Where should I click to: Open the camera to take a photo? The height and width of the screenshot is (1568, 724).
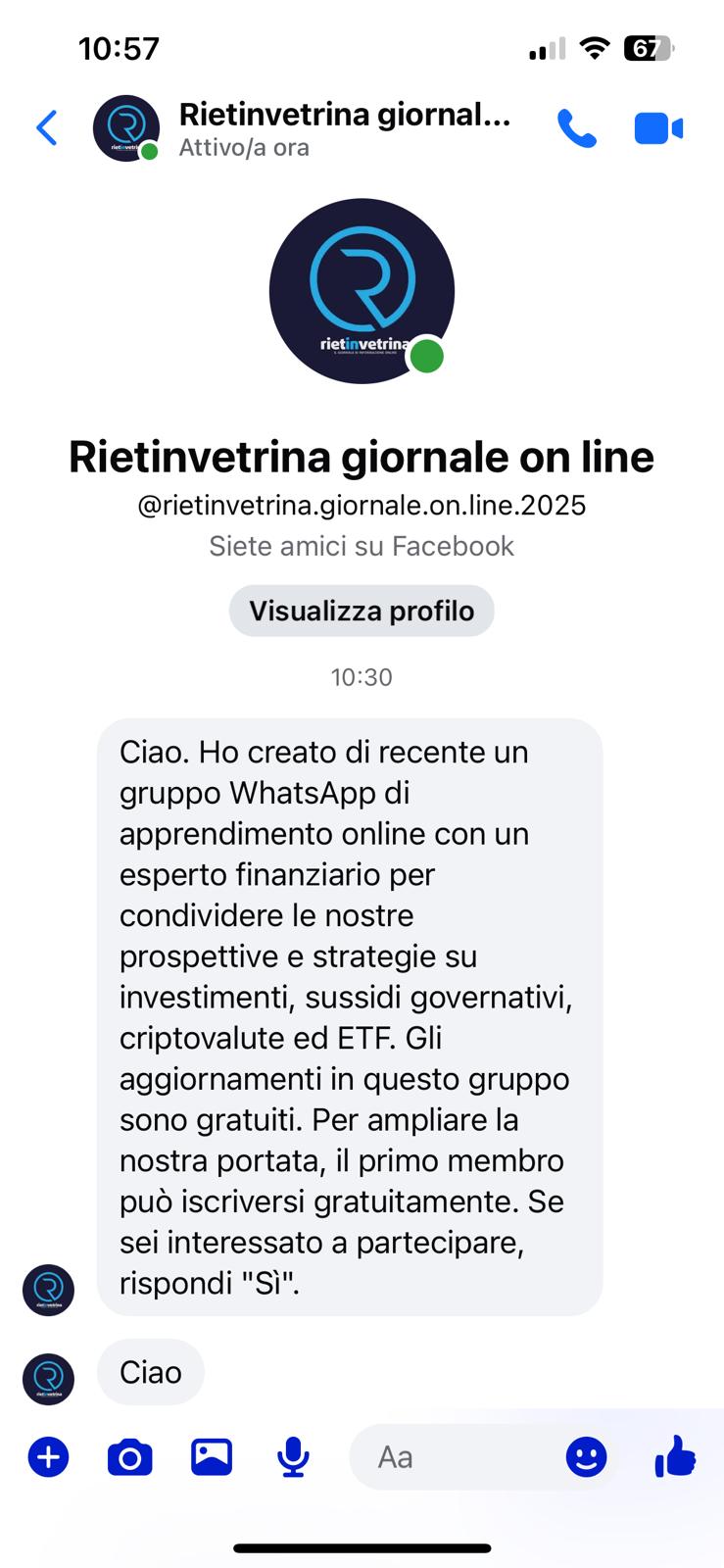coord(129,1457)
